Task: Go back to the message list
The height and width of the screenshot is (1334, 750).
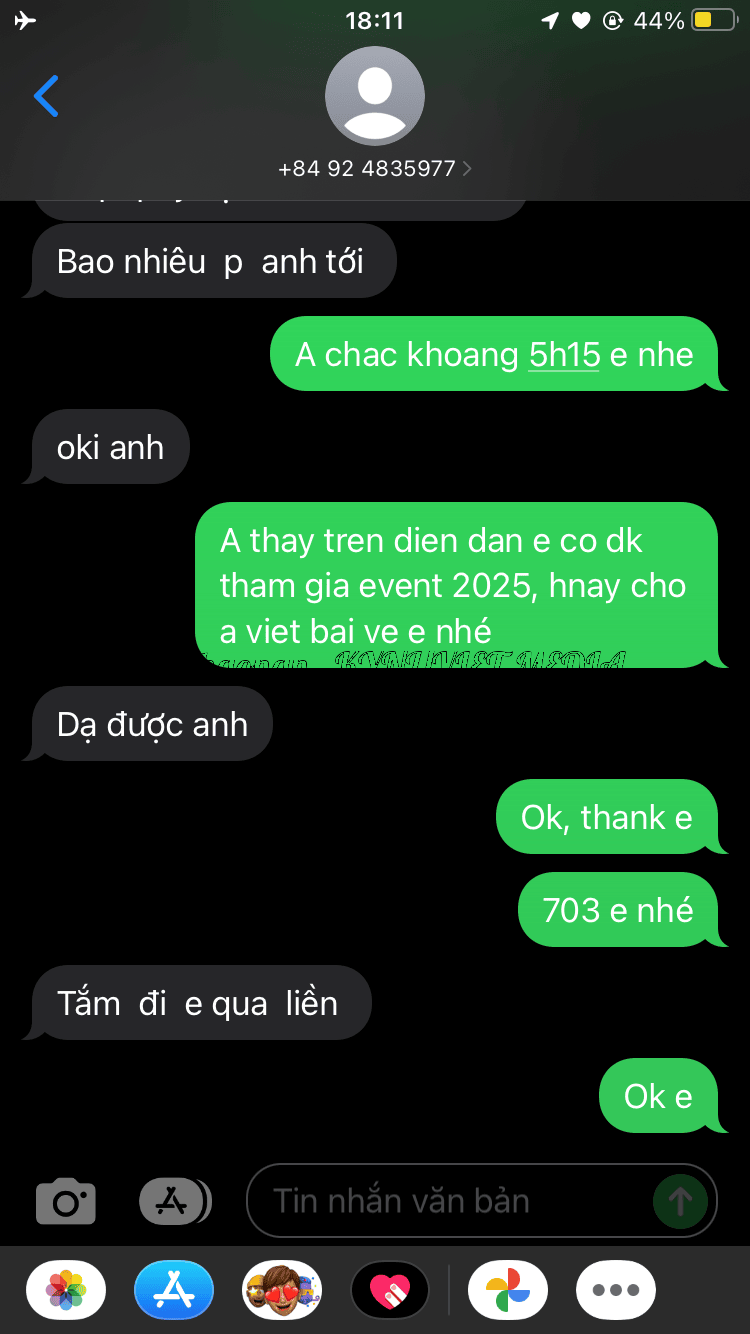Action: coord(46,96)
